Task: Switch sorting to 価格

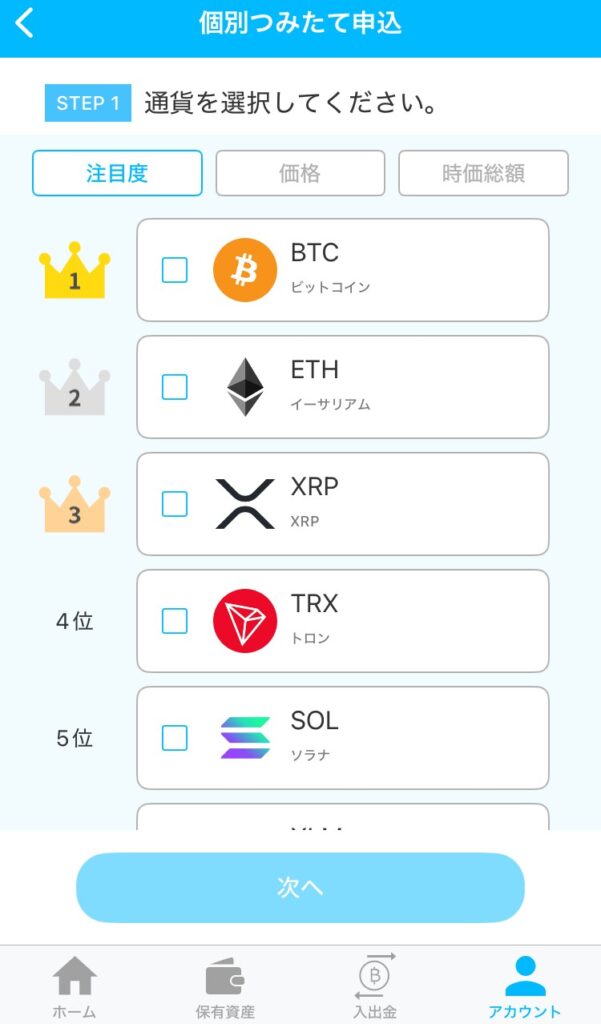Action: pos(300,173)
